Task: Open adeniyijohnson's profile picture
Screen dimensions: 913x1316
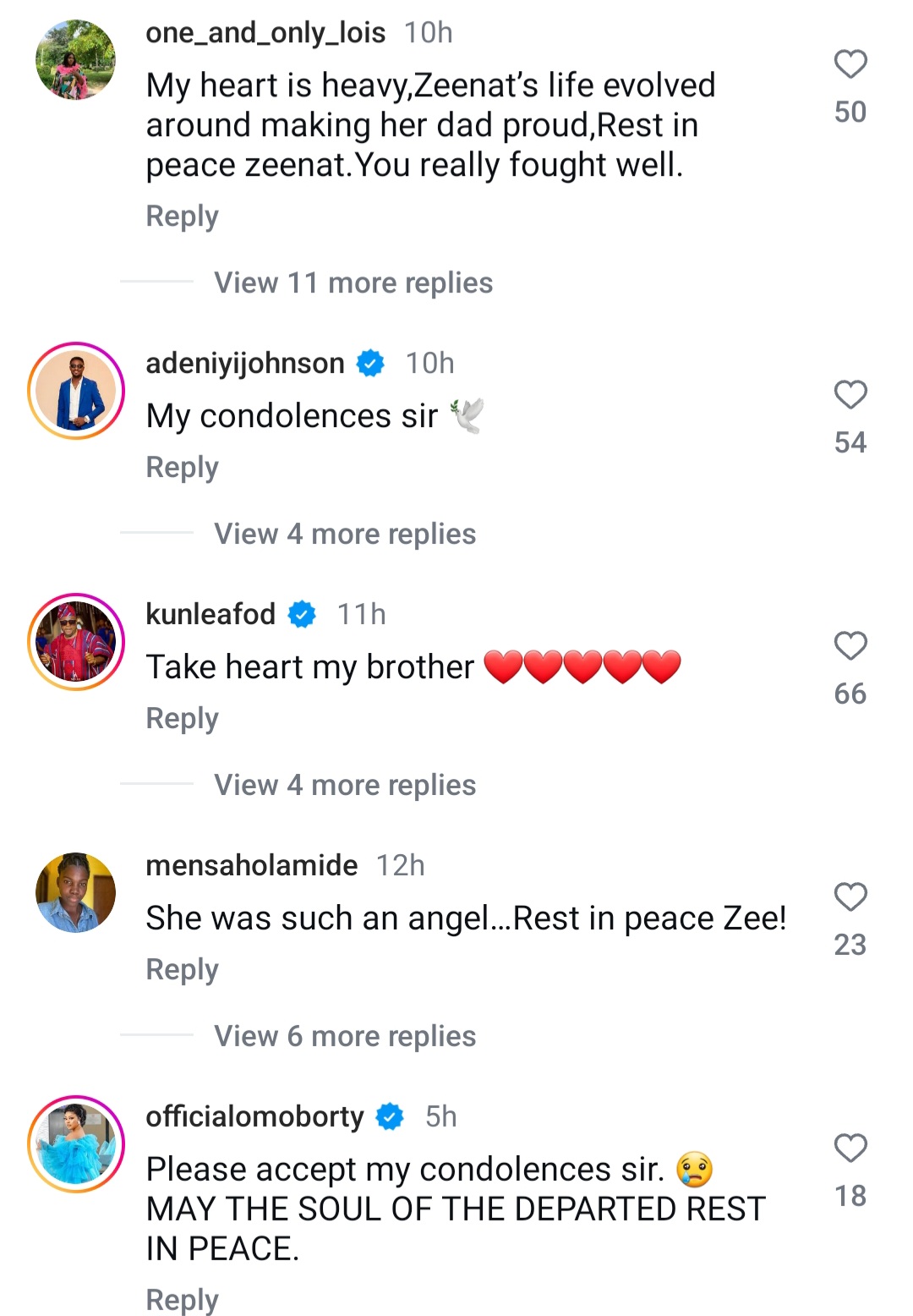Action: coord(76,392)
